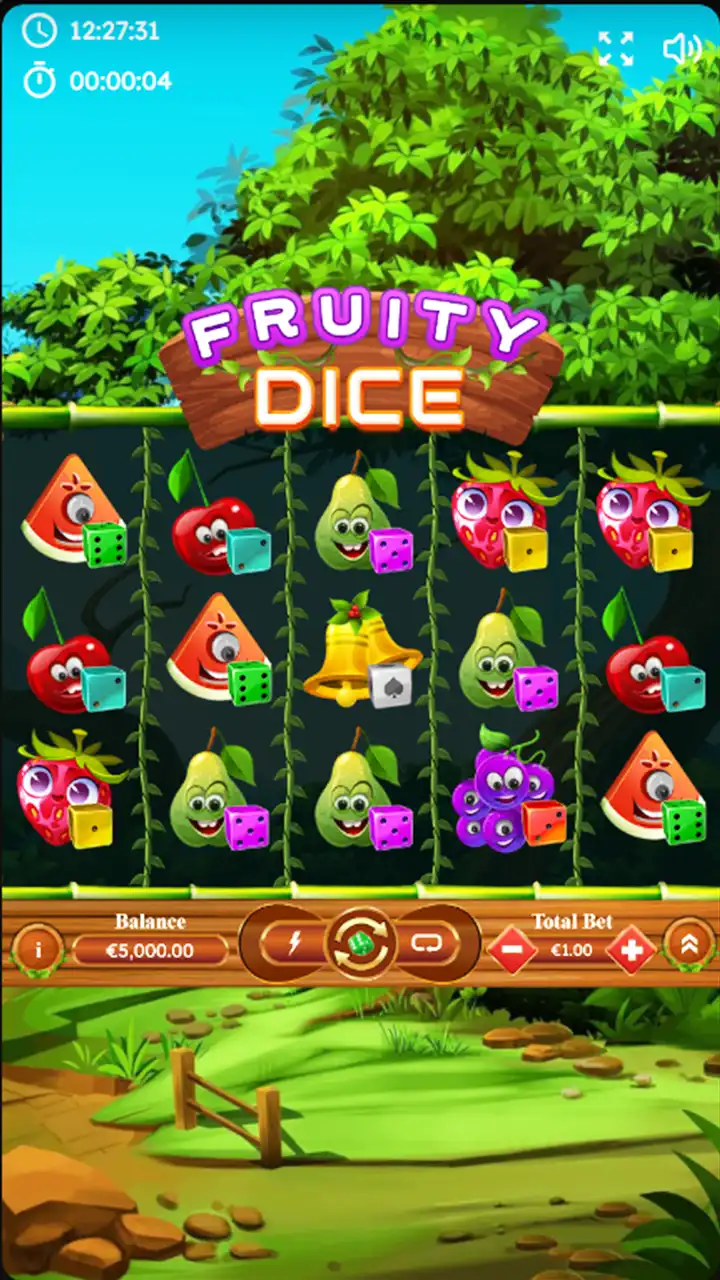Tap the max bet double-chevron button
The height and width of the screenshot is (1280, 720).
689,943
